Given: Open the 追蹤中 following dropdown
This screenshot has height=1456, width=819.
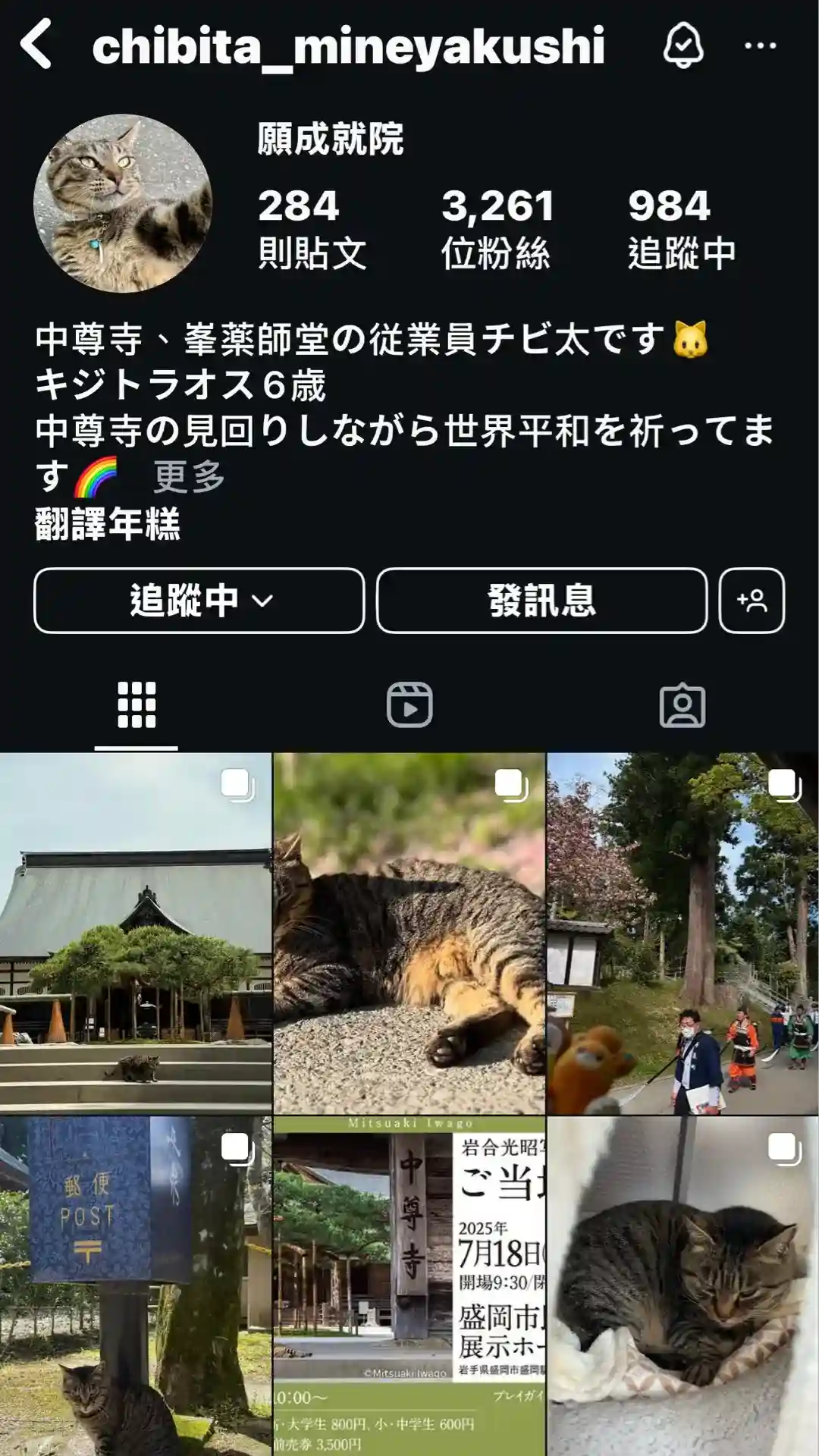Looking at the screenshot, I should point(199,601).
